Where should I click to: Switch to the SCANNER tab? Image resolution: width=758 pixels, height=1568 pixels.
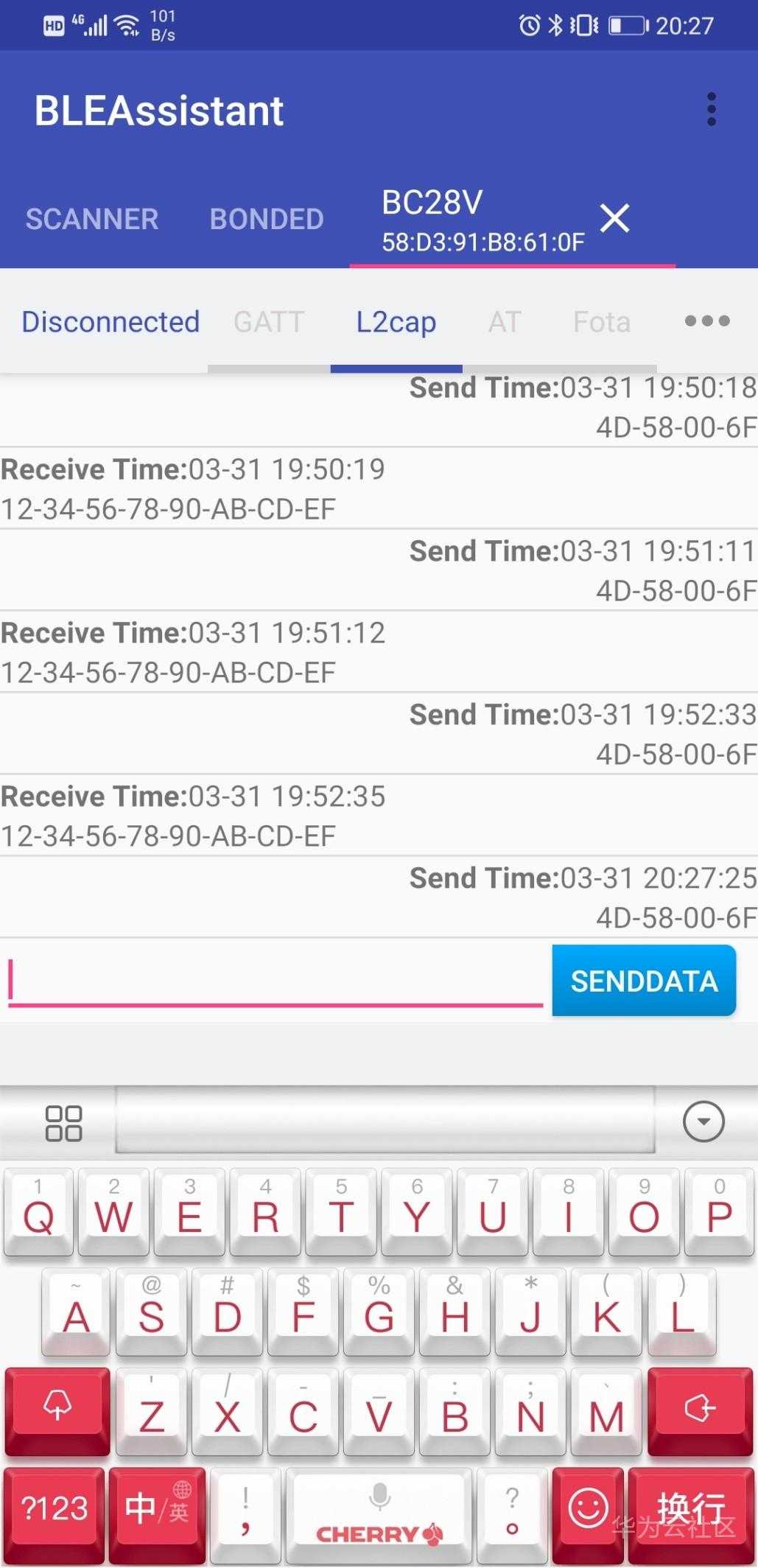pyautogui.click(x=92, y=219)
